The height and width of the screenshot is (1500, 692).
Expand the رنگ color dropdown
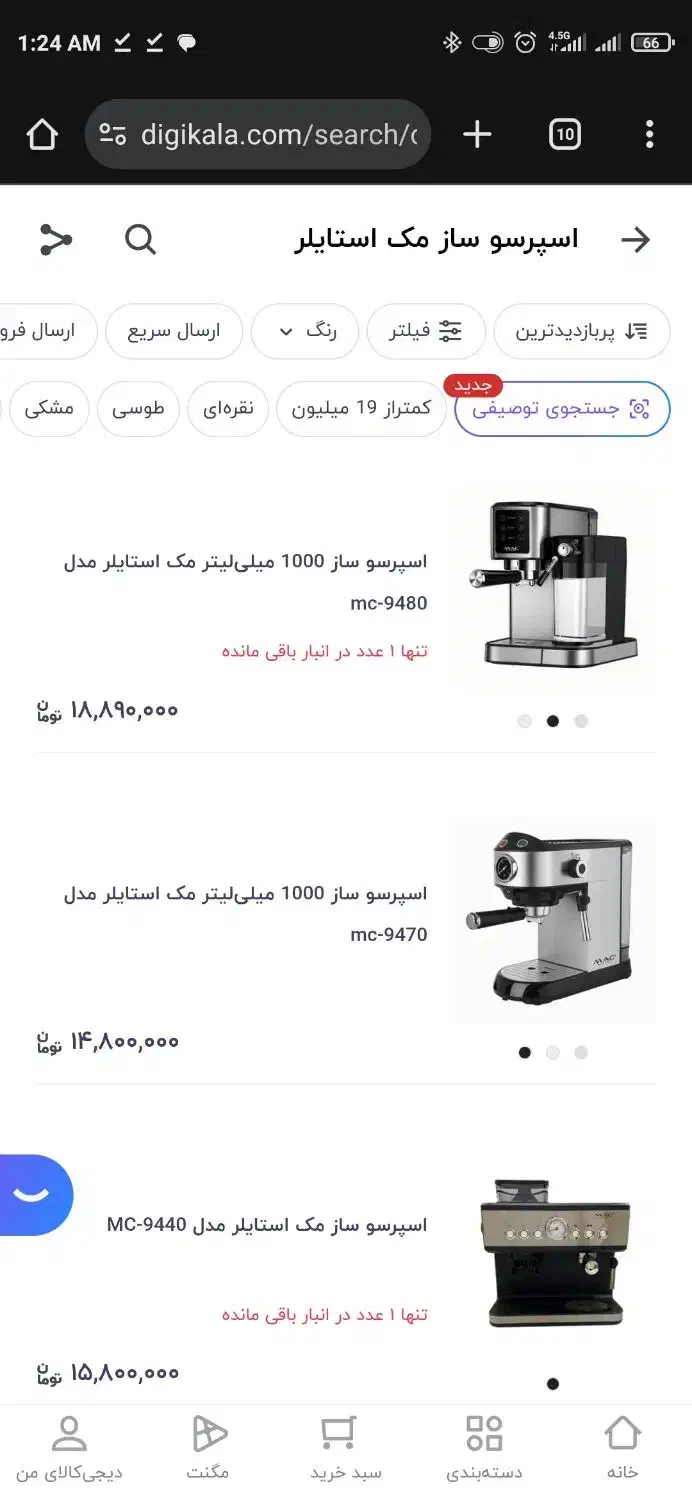[x=305, y=331]
